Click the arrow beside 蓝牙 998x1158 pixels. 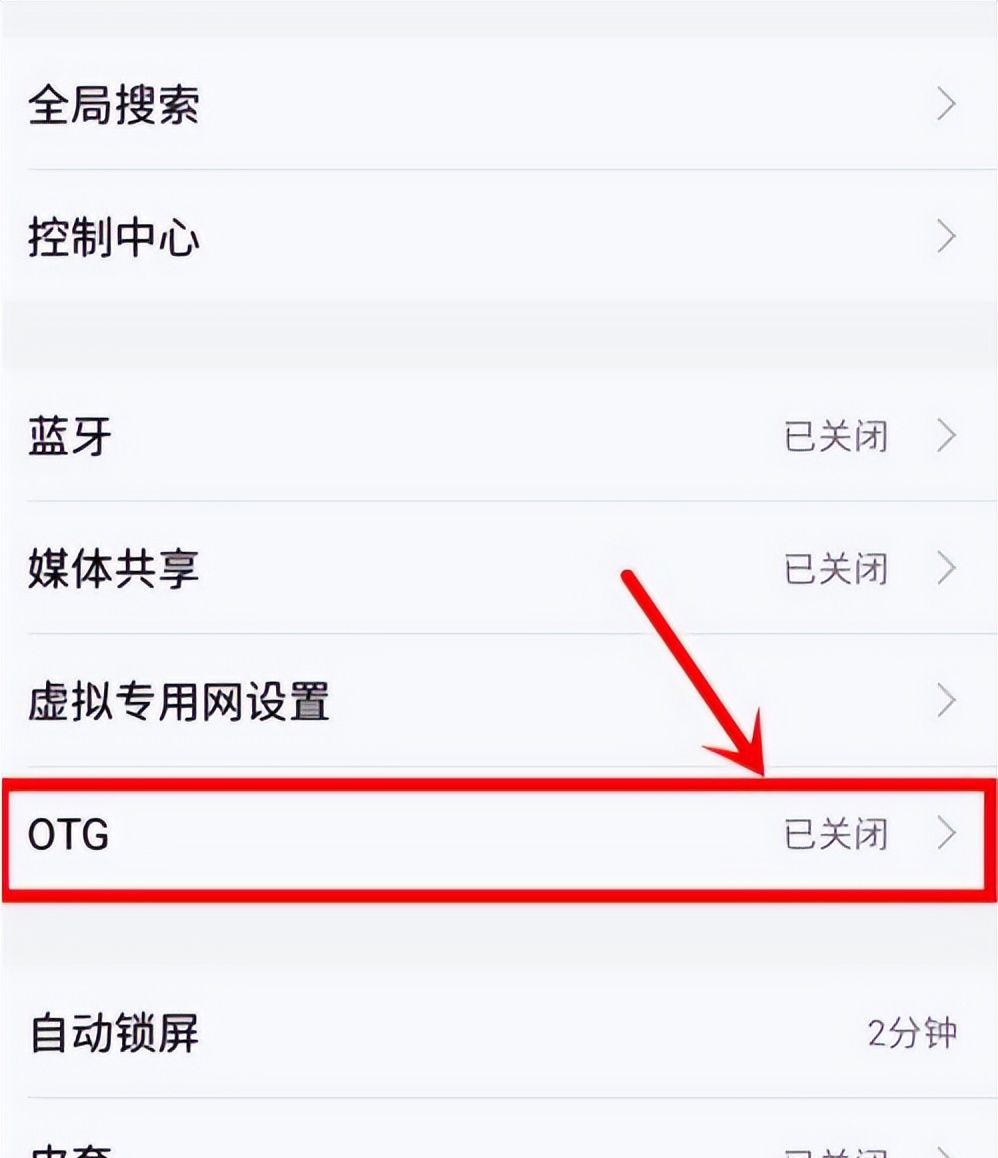click(945, 435)
